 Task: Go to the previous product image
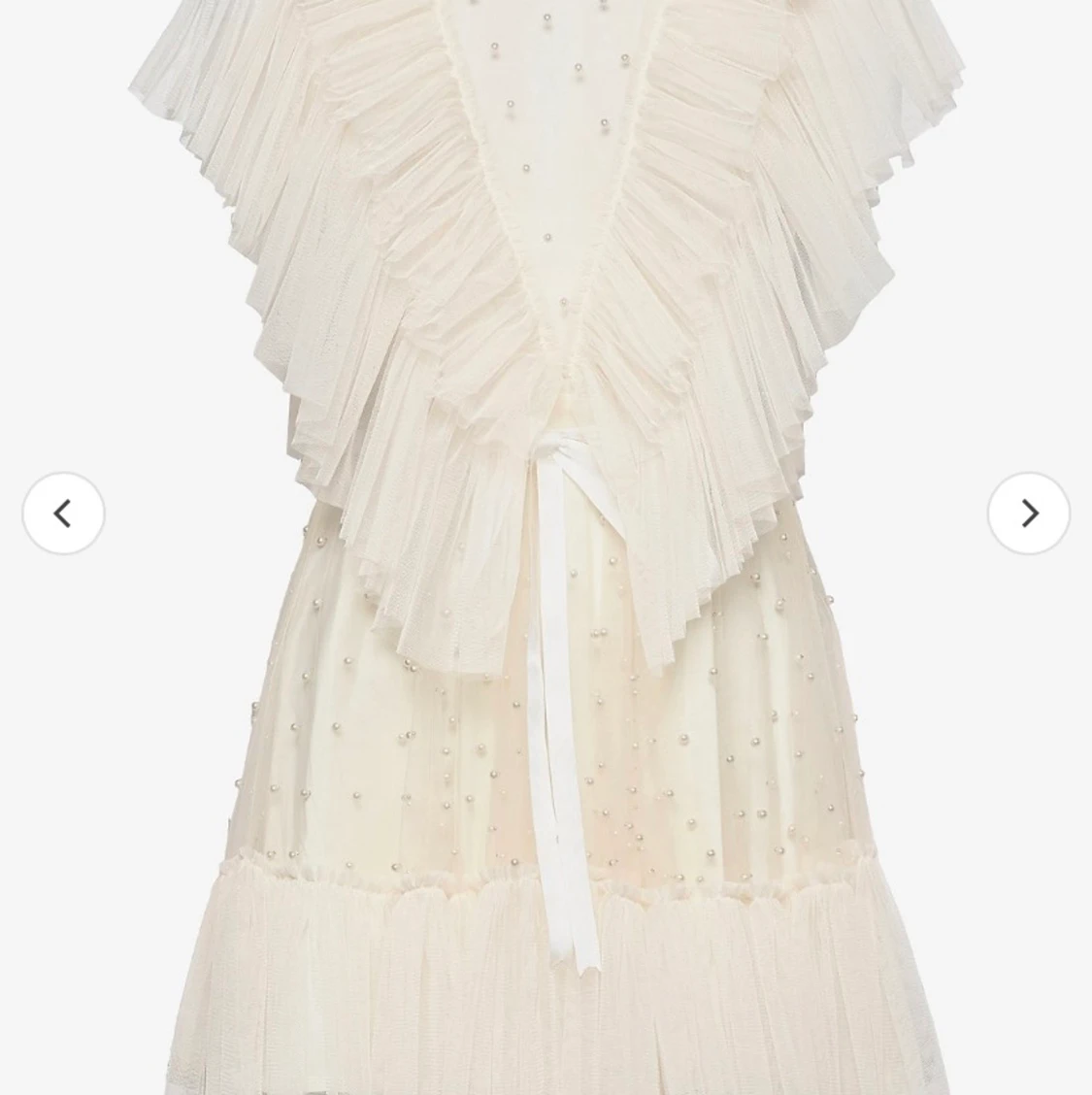(63, 514)
